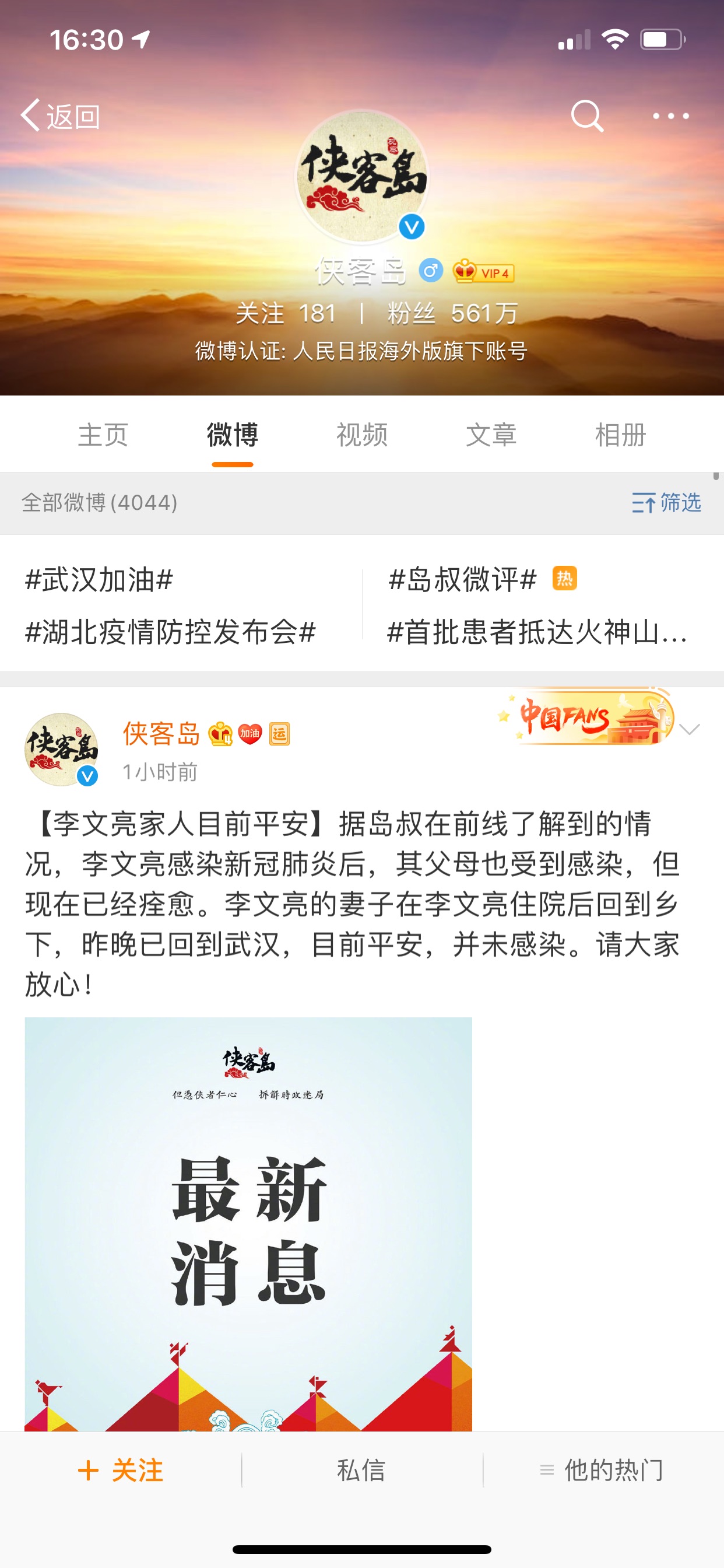Switch to the 相册 tab
Viewport: 724px width, 1568px height.
tap(621, 435)
